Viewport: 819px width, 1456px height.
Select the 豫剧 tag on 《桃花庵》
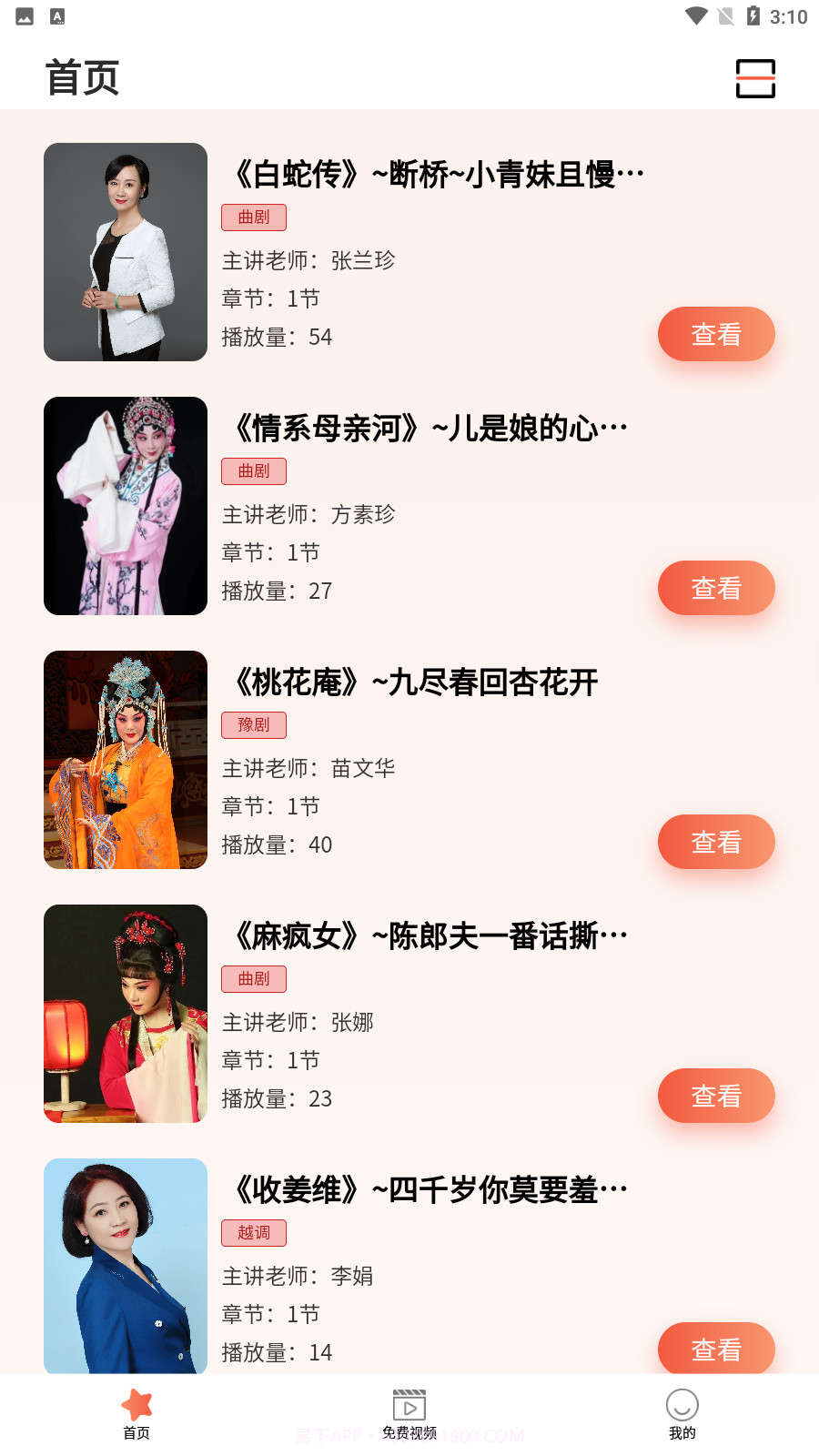click(254, 724)
